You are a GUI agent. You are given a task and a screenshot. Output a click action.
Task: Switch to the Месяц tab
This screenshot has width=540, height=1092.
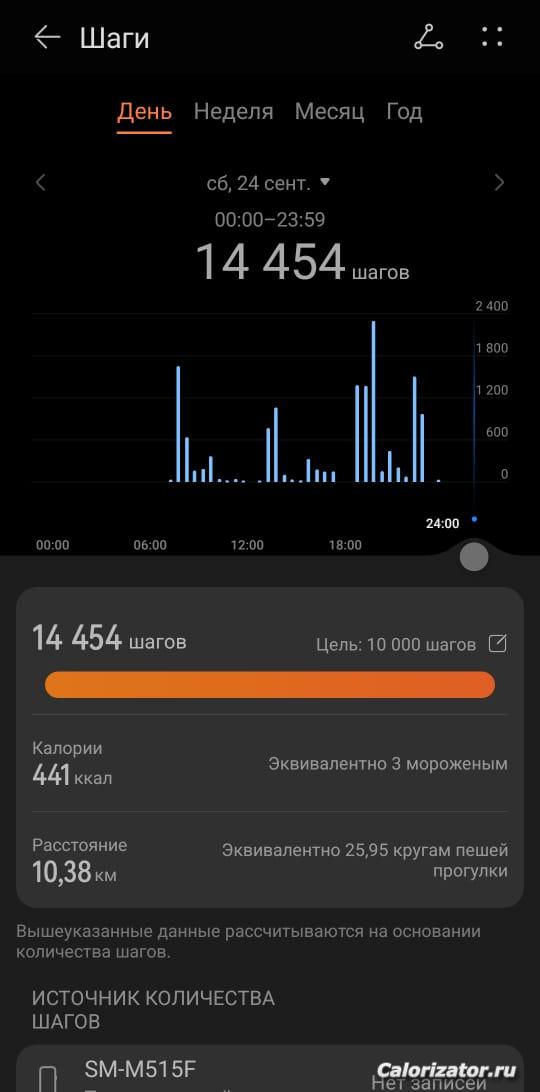click(330, 111)
